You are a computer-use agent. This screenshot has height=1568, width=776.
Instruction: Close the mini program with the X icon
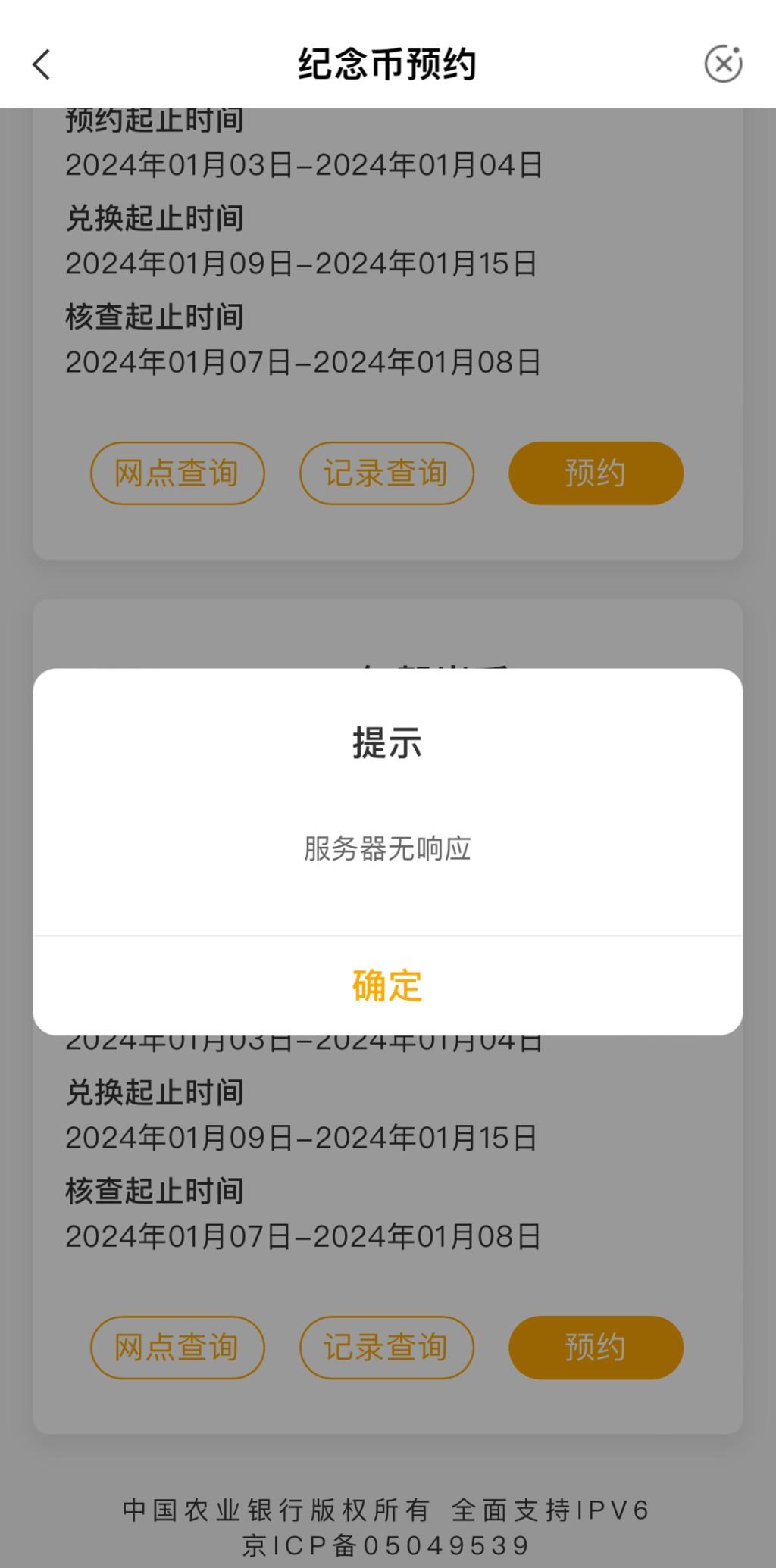coord(723,64)
